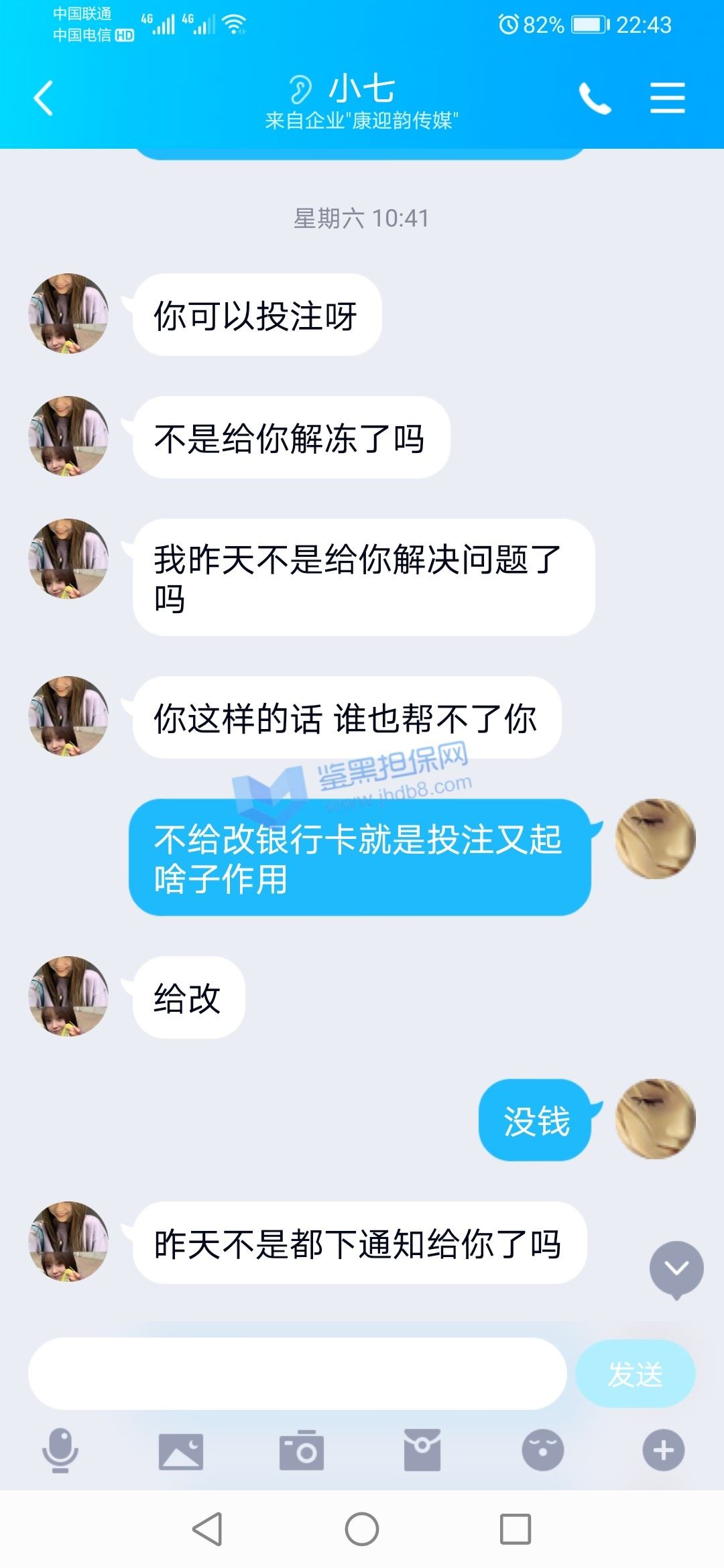
Task: Open the red packet option
Action: [422, 1451]
